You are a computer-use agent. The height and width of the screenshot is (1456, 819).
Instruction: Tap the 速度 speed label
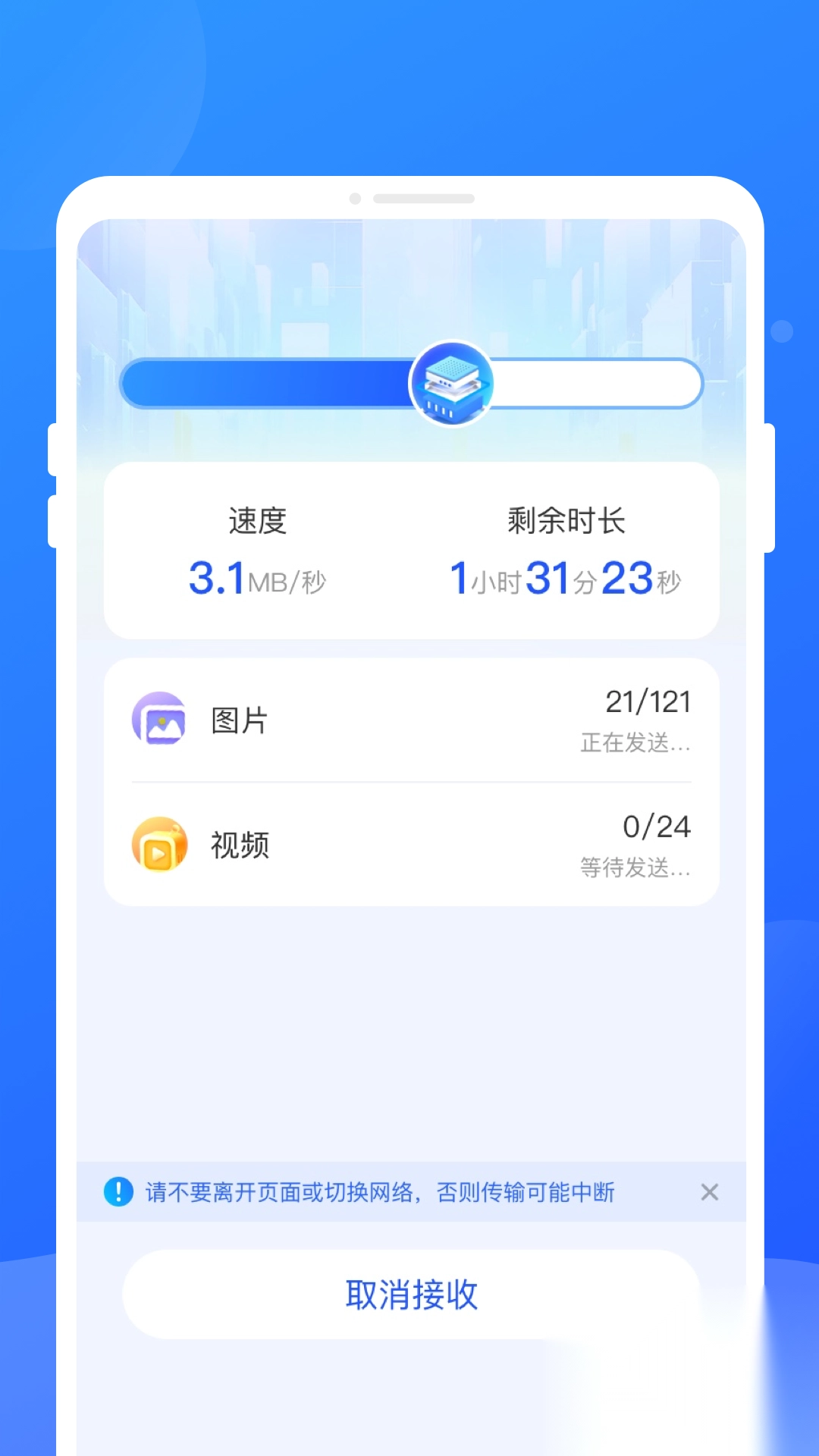[257, 519]
